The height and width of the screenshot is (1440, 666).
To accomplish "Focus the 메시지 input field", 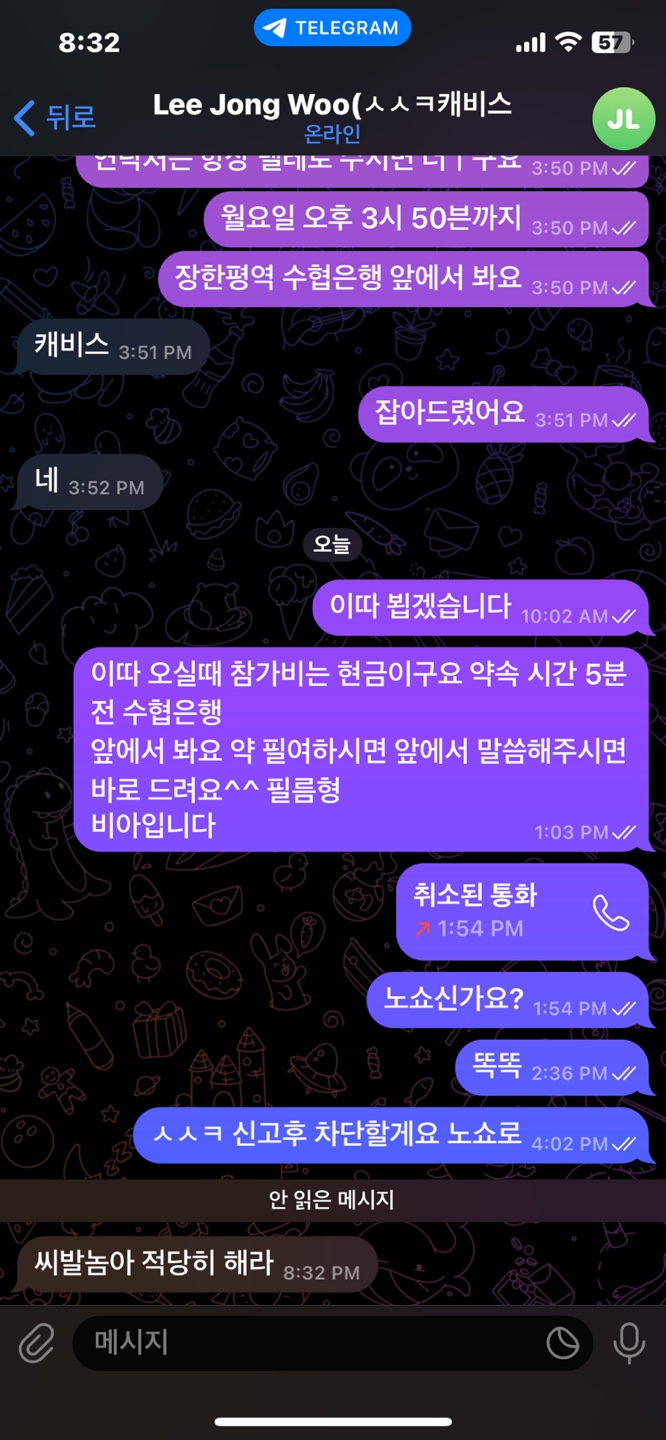I will [x=310, y=1343].
